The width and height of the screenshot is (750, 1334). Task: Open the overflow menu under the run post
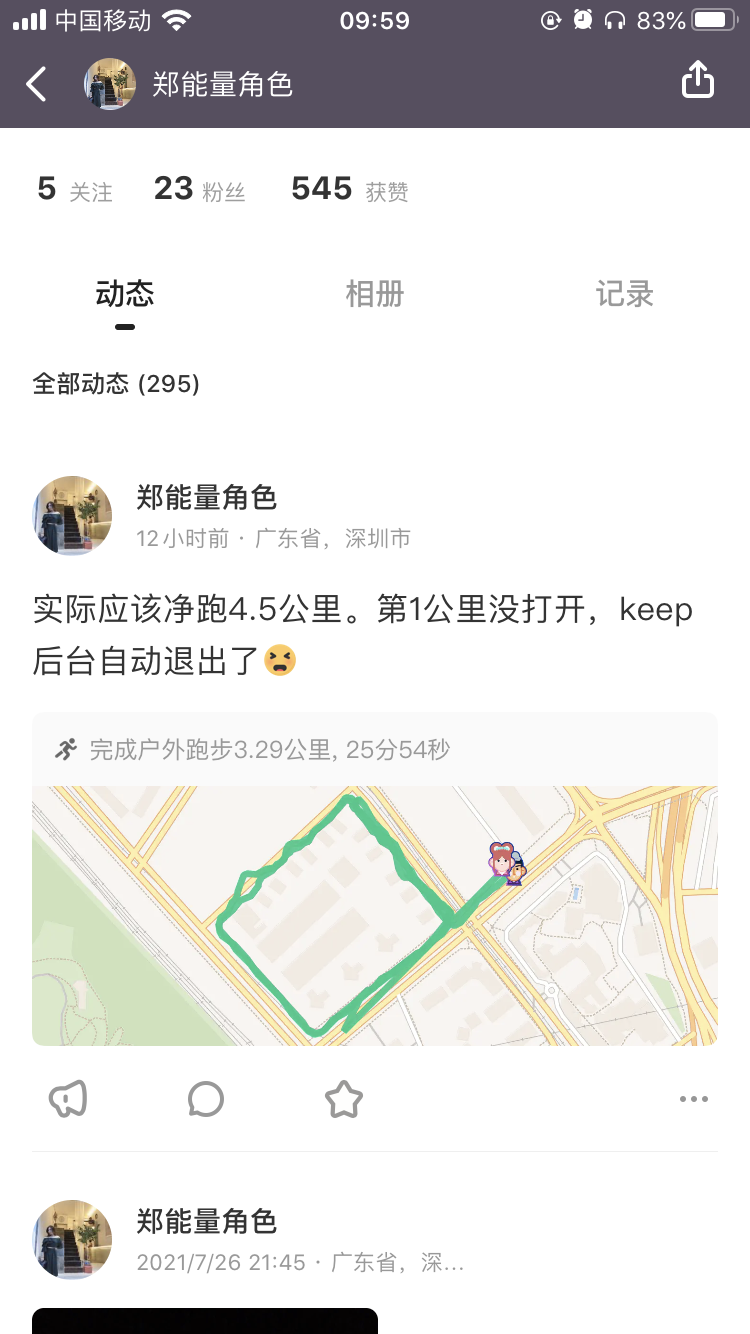(x=693, y=1099)
